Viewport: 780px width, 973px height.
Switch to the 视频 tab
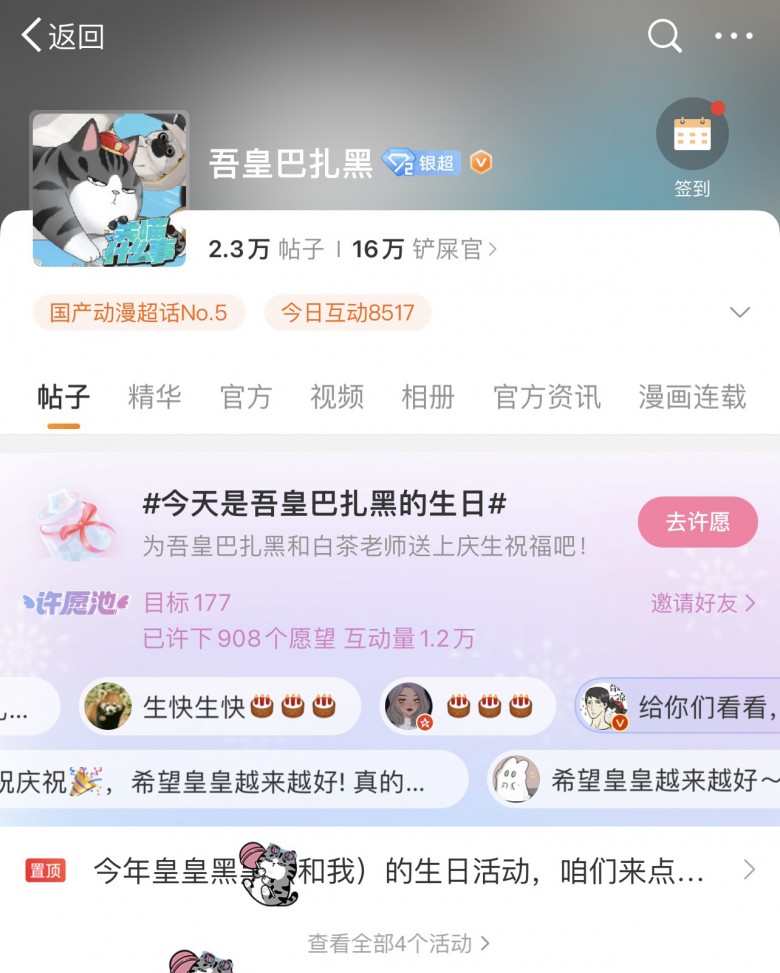[x=337, y=397]
